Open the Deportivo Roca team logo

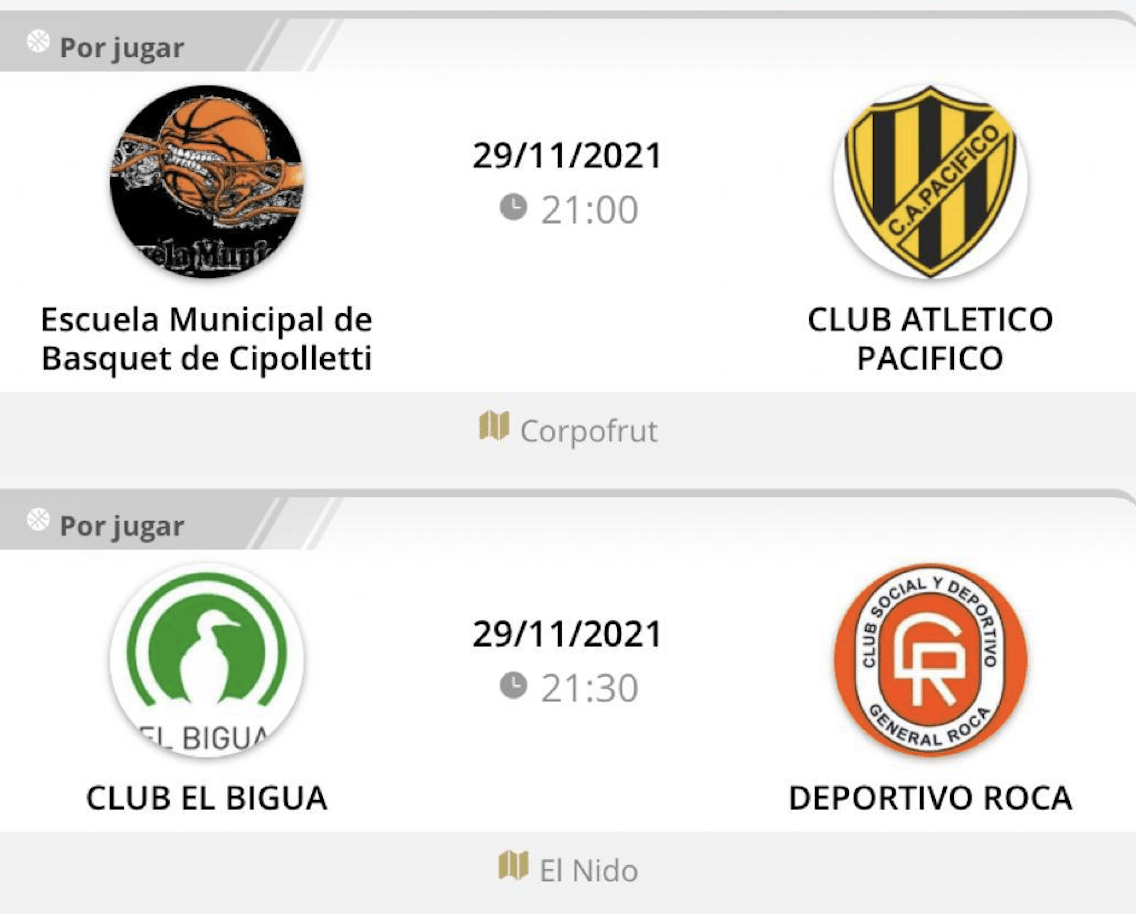[x=930, y=661]
